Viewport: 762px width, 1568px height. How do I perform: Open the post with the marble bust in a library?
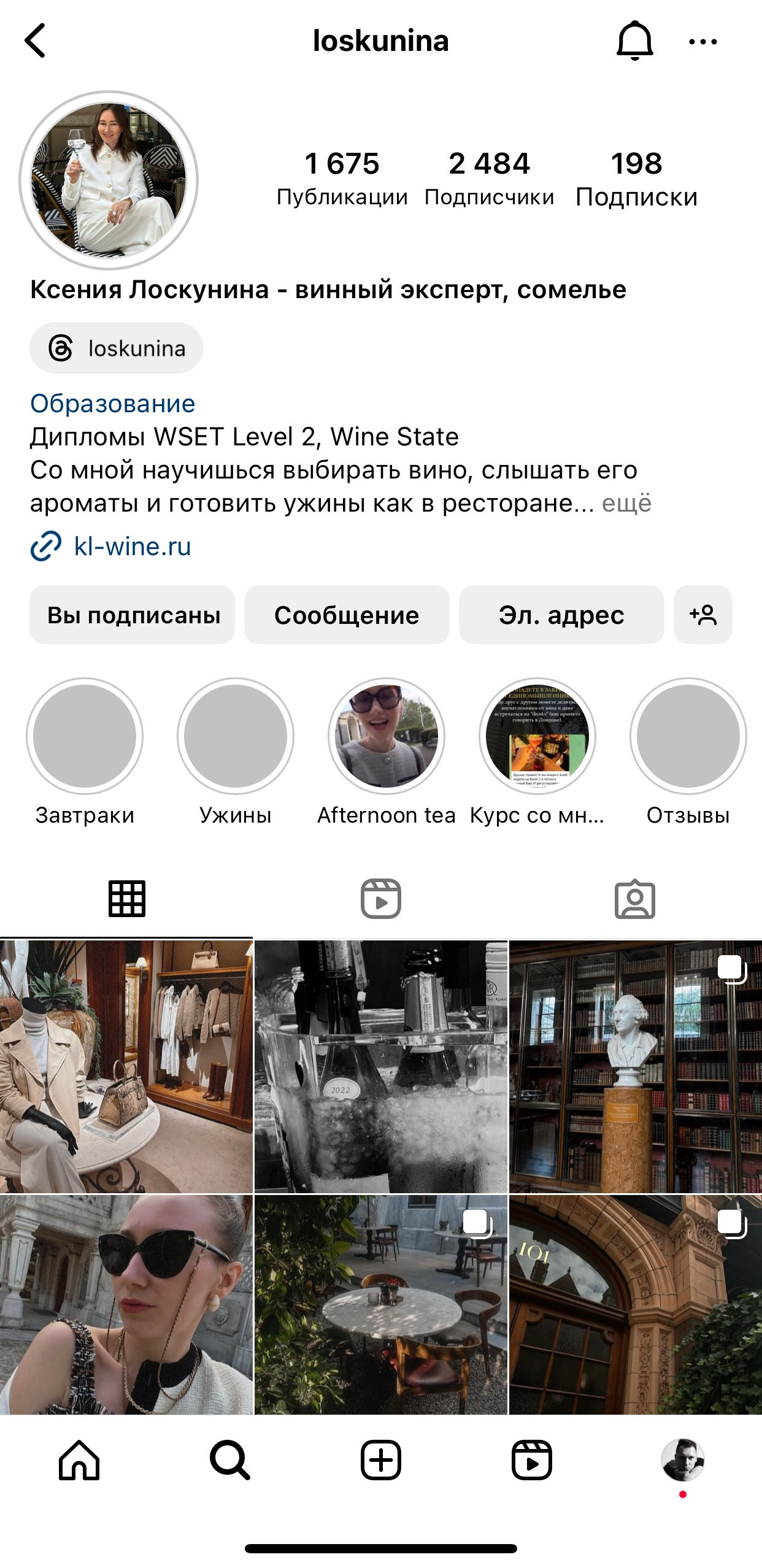[636, 1066]
